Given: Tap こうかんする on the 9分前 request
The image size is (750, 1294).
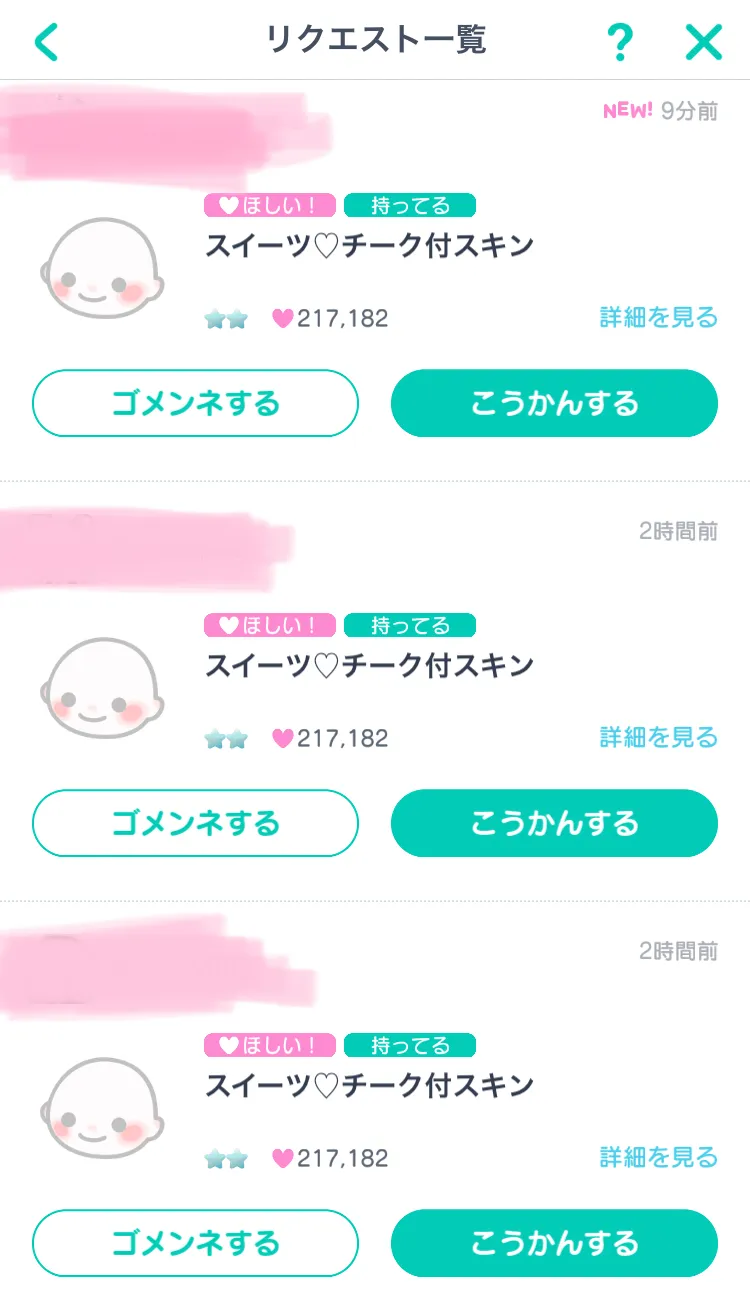Looking at the screenshot, I should [554, 404].
